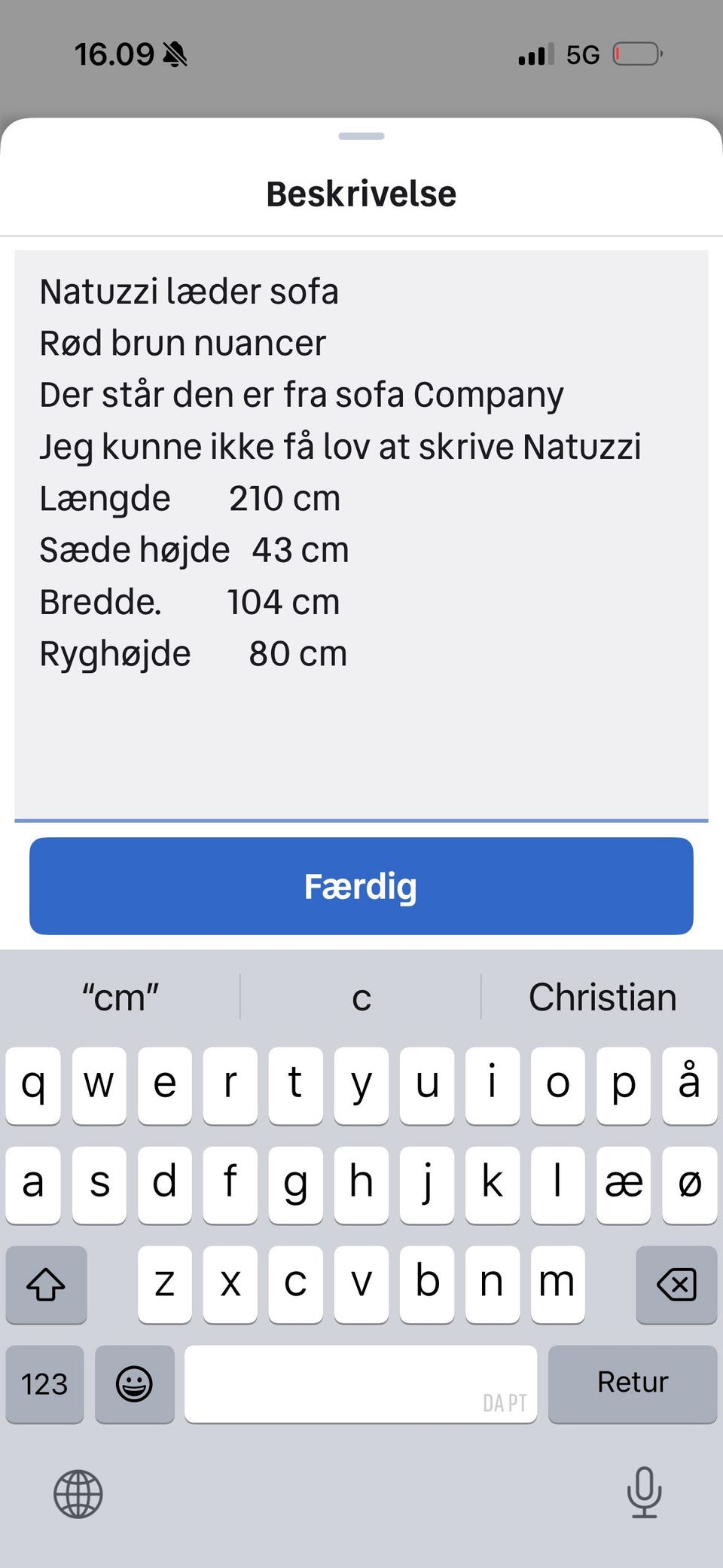Screen dimensions: 723x1568
Task: Start dictation with the microphone icon
Action: pos(645,1492)
